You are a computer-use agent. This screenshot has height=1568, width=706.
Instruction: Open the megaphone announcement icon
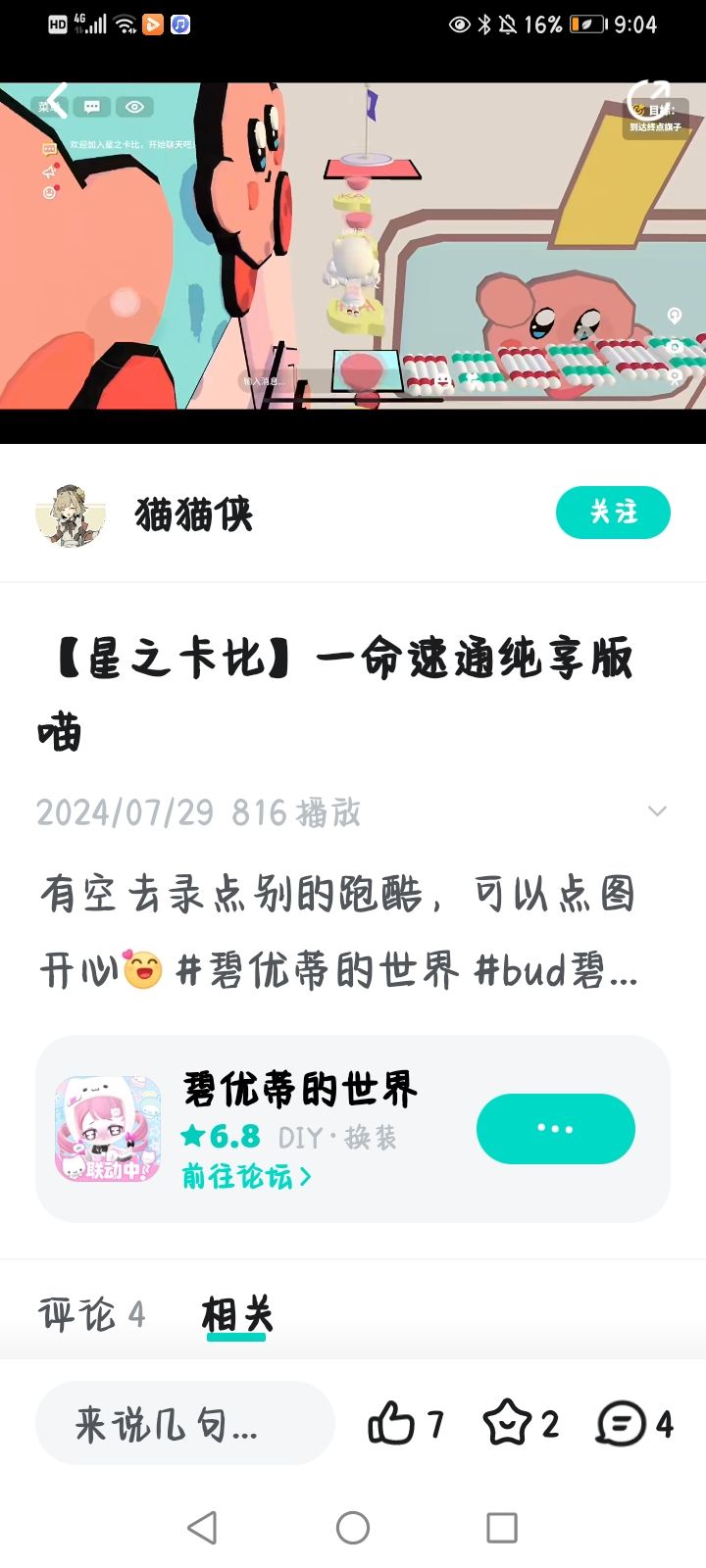pyautogui.click(x=48, y=170)
